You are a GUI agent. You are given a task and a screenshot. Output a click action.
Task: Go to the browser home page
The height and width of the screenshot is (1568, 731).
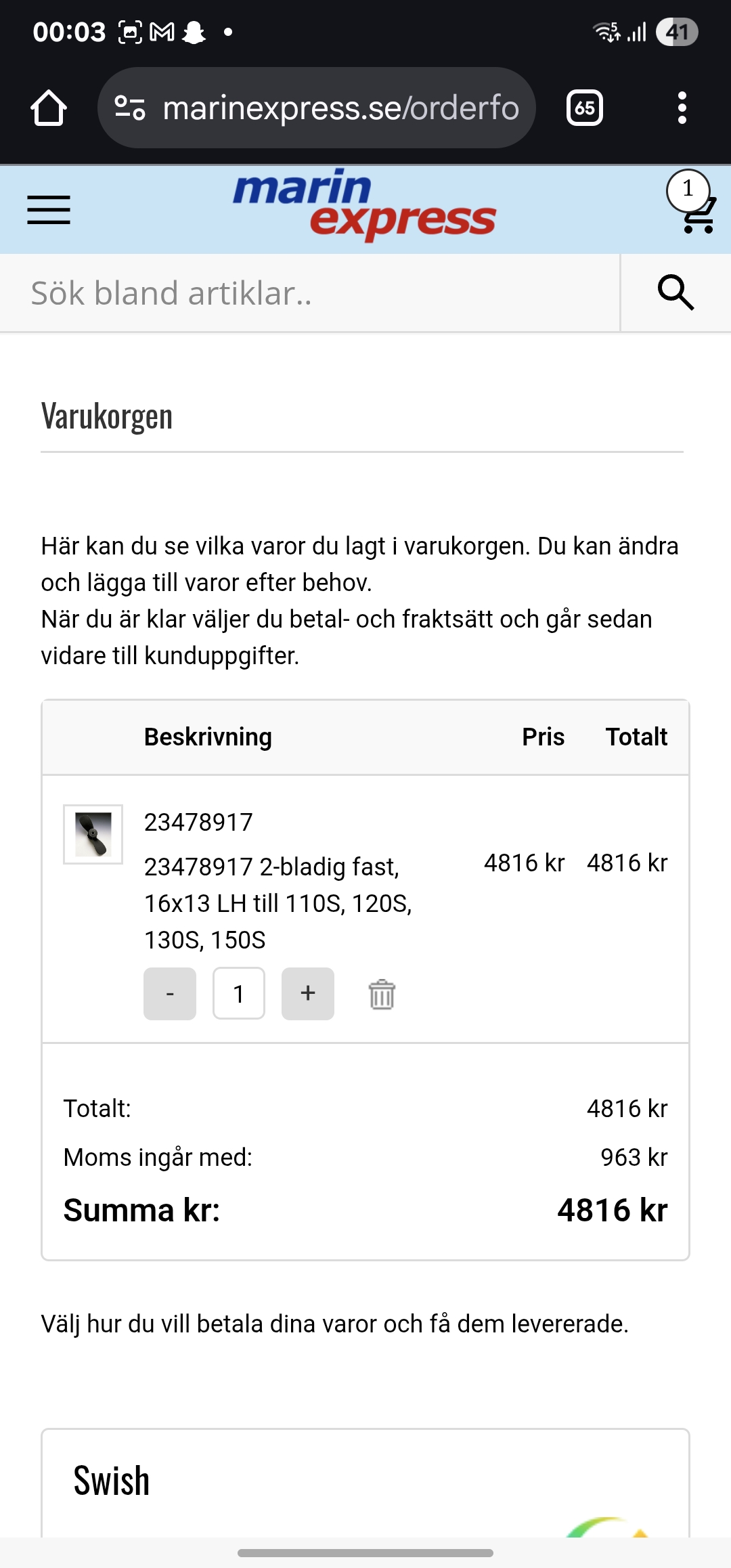pyautogui.click(x=49, y=108)
